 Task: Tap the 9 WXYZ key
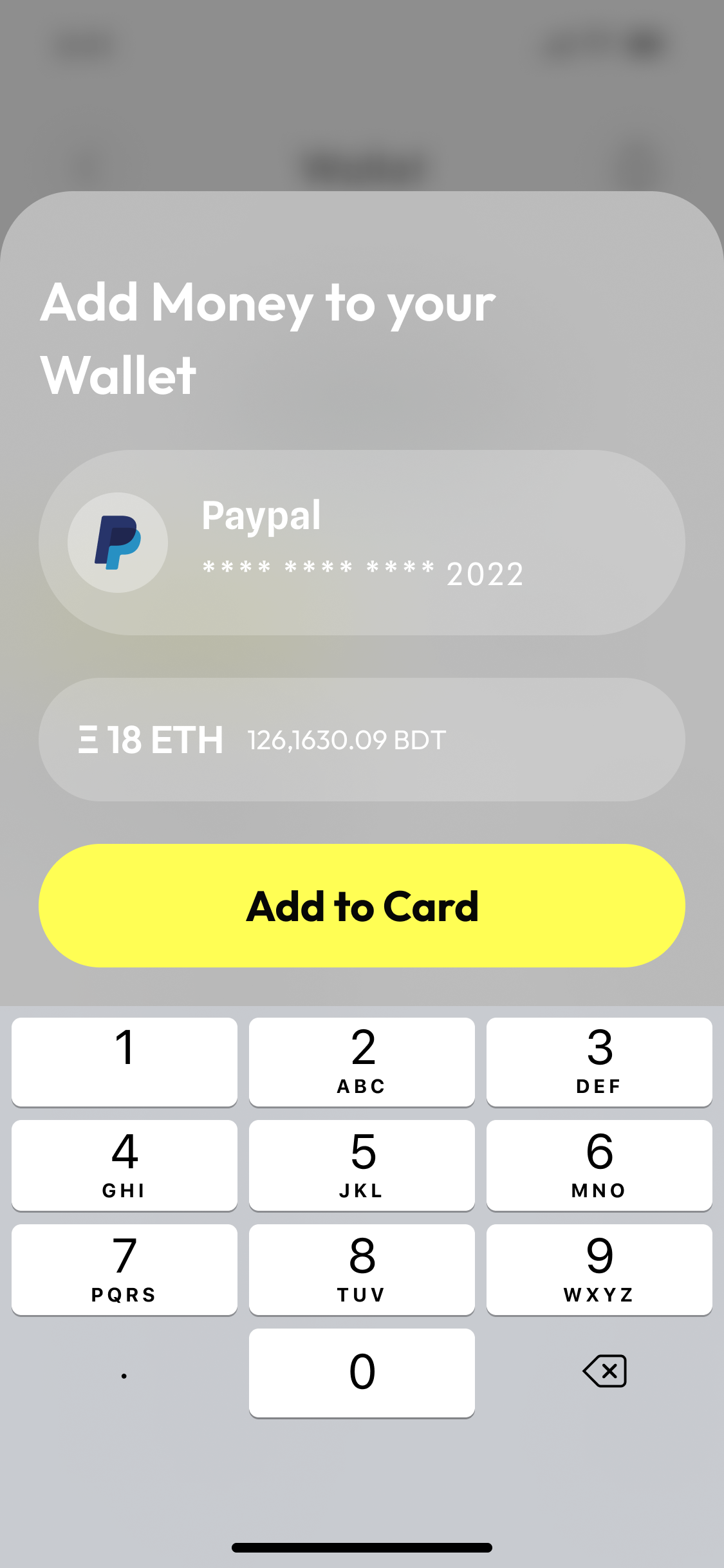[599, 1269]
